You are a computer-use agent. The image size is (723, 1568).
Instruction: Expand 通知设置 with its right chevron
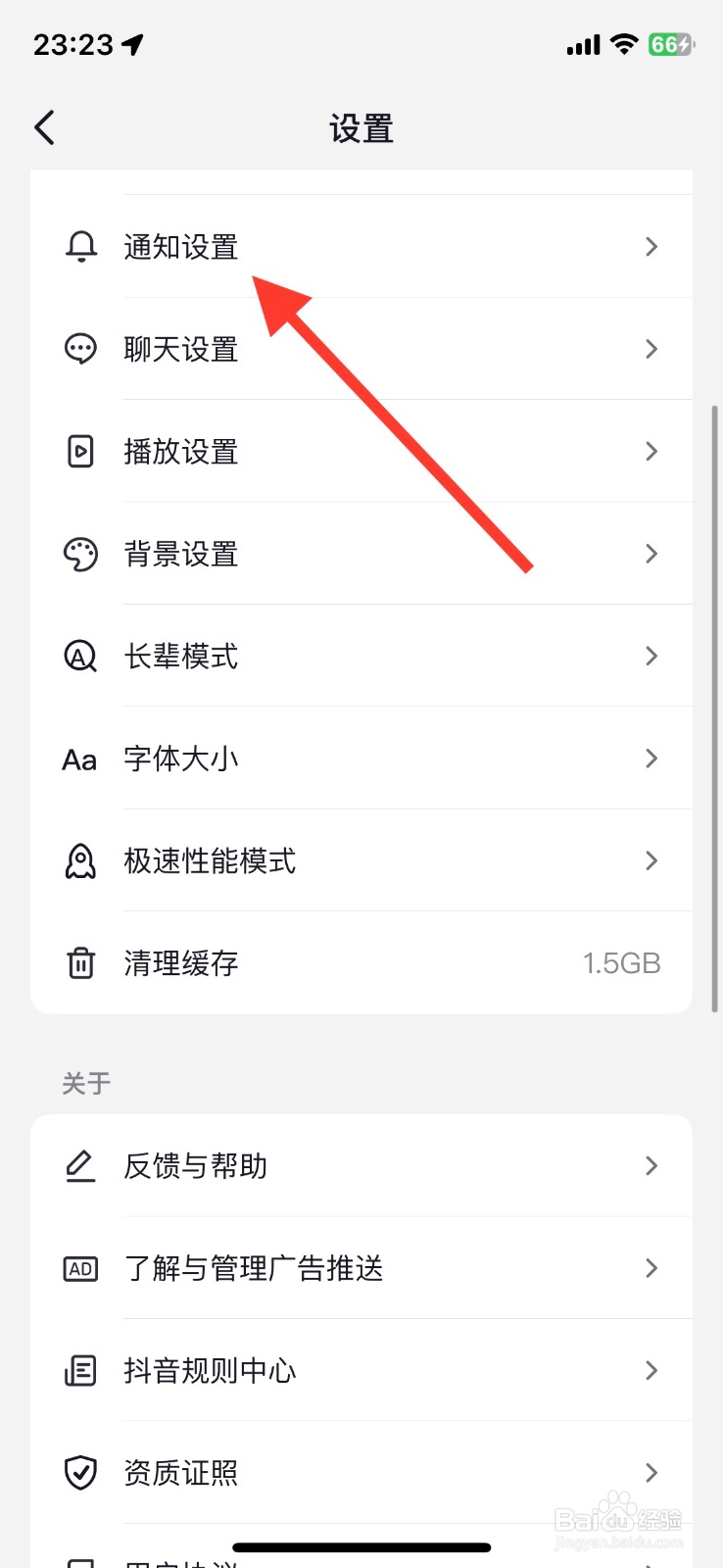[x=651, y=246]
